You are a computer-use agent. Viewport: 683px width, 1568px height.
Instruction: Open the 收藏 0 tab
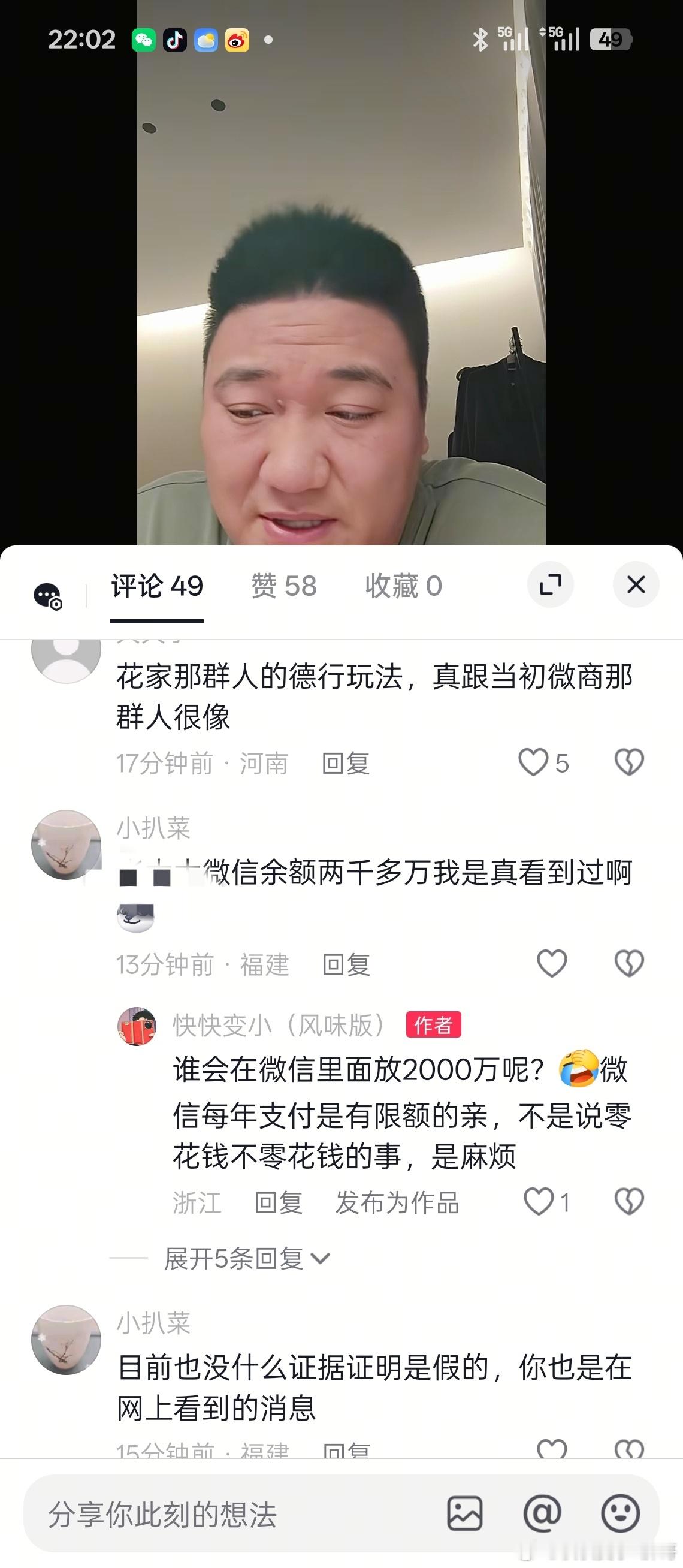(x=404, y=586)
